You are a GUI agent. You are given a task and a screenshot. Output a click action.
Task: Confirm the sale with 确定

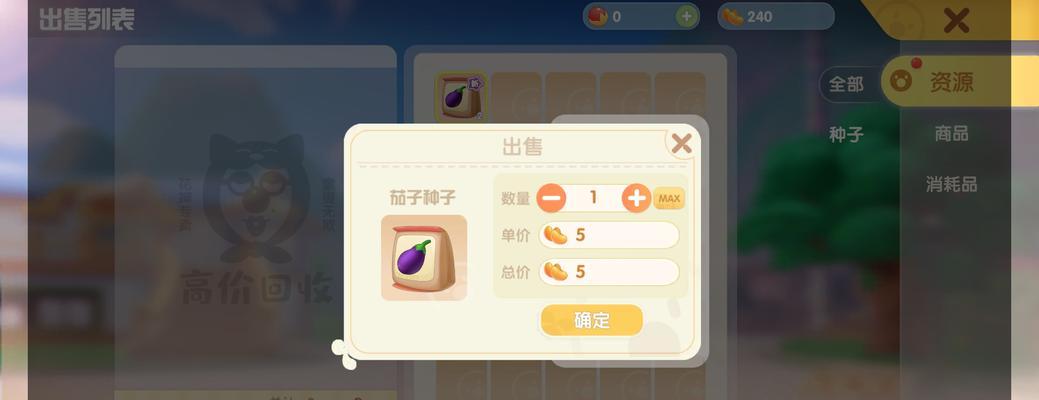point(591,320)
